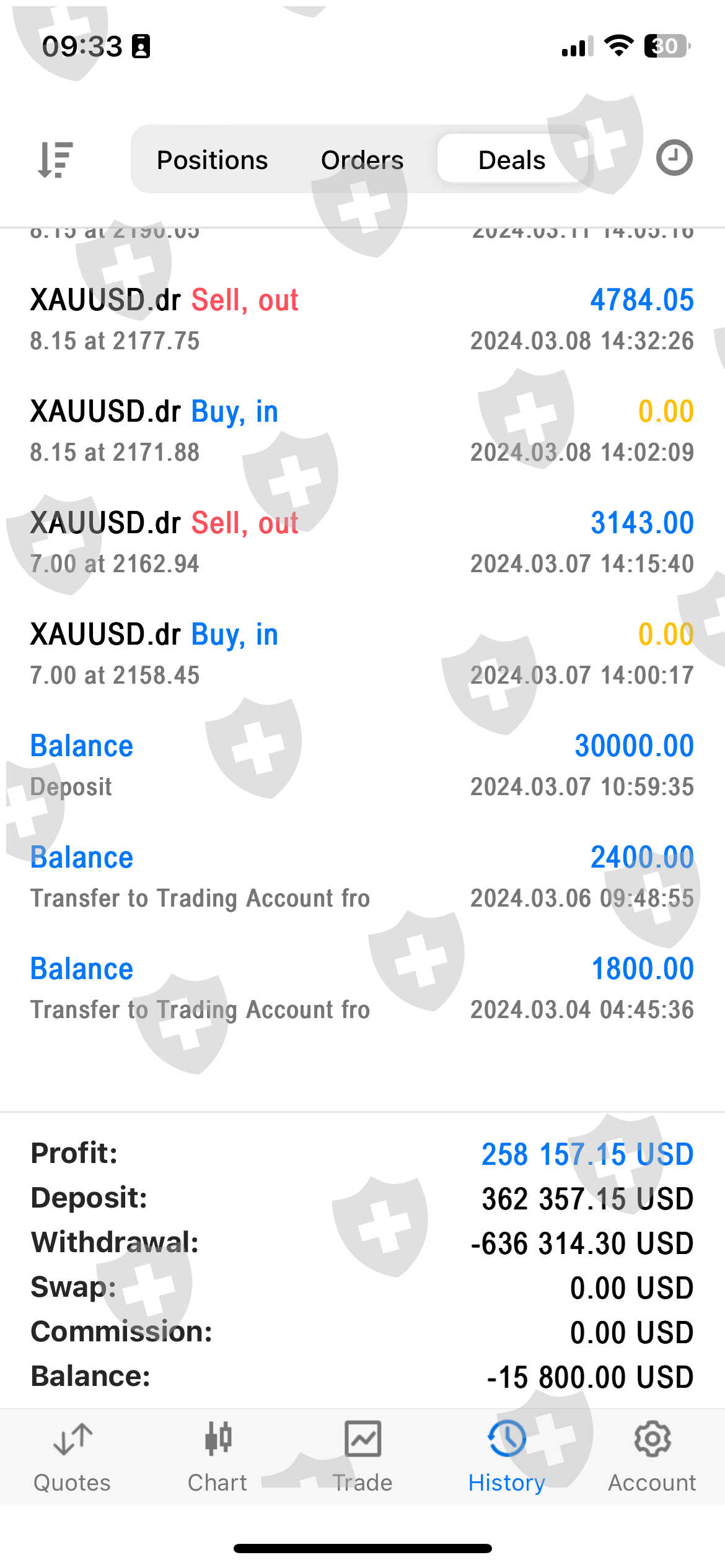The height and width of the screenshot is (1568, 725).
Task: Switch to the Positions tab
Action: [x=212, y=160]
